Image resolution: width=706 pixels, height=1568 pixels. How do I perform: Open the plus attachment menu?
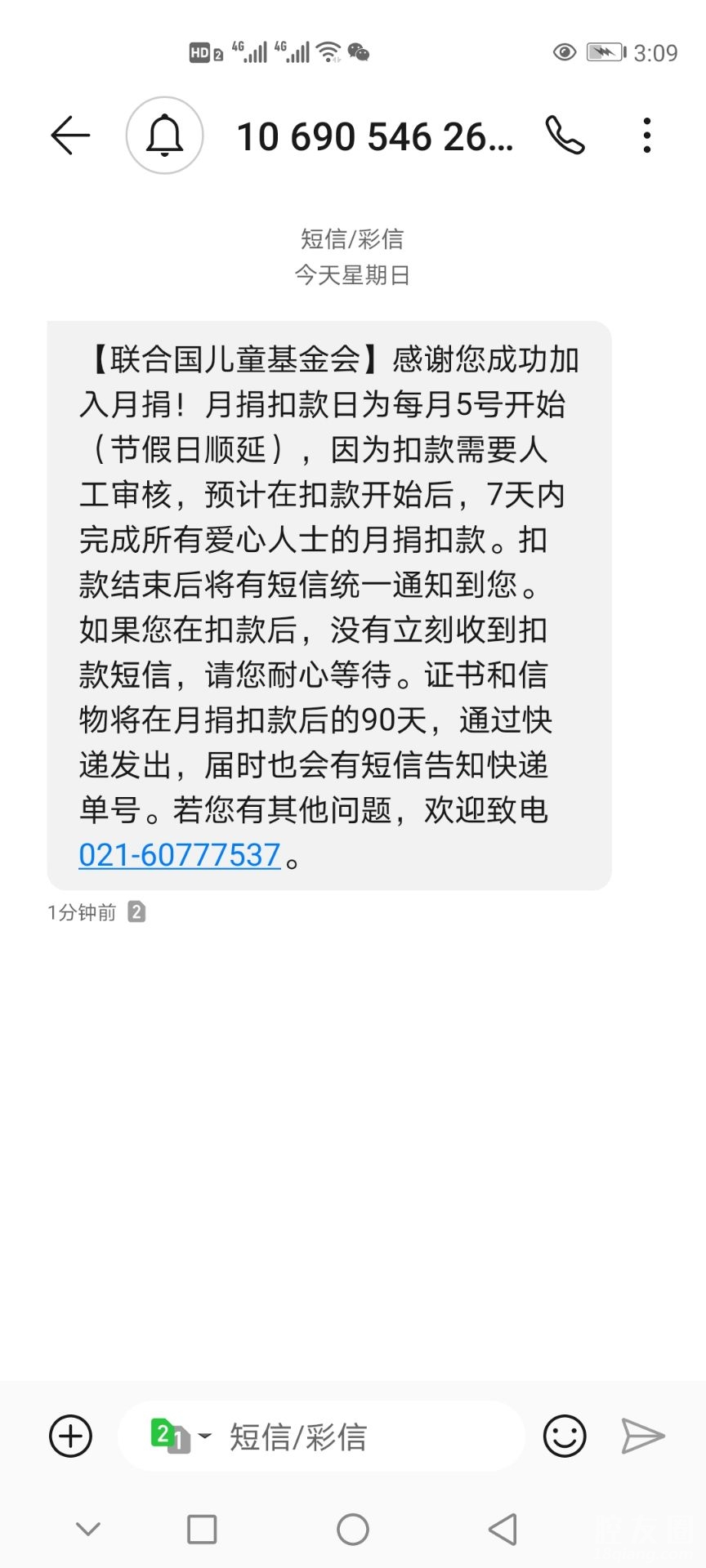pos(71,1436)
